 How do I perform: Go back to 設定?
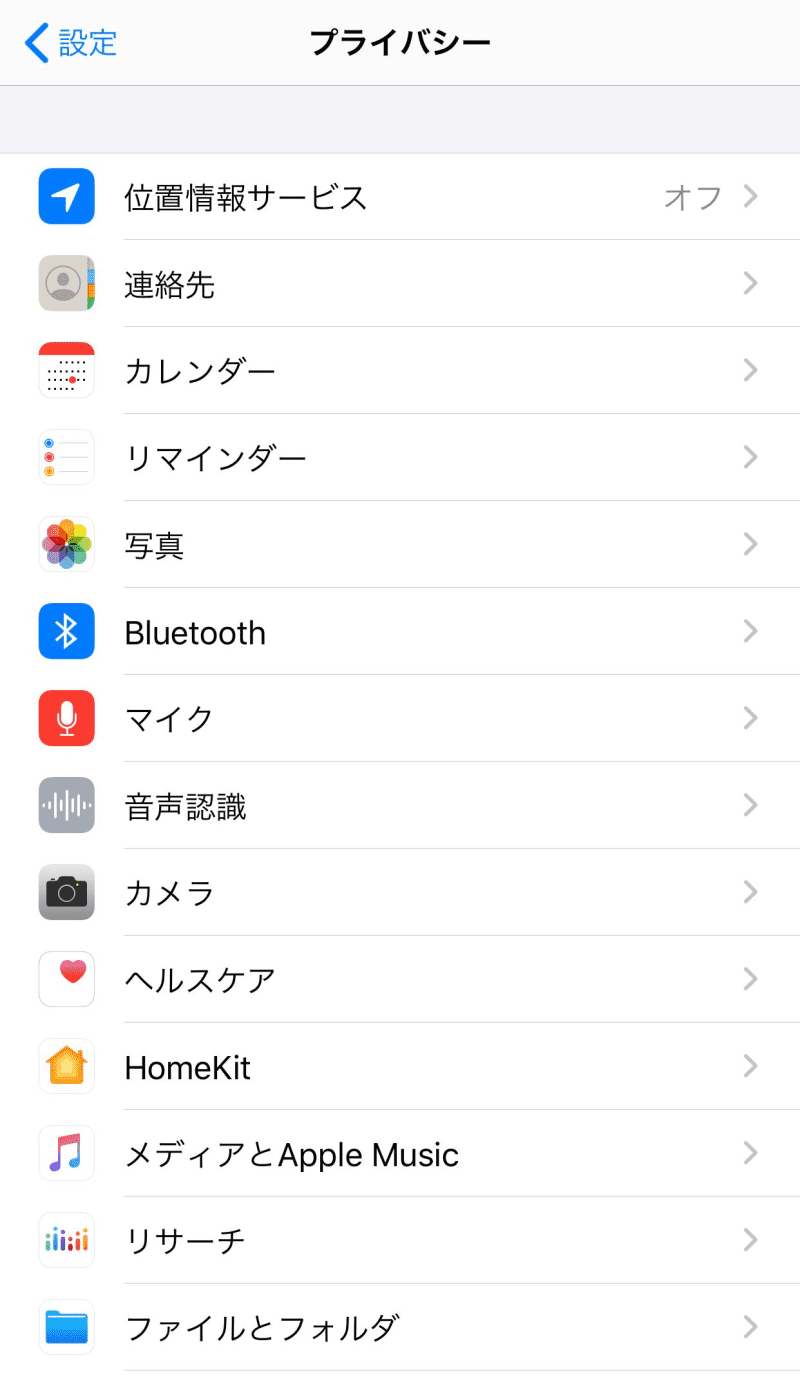[x=71, y=43]
